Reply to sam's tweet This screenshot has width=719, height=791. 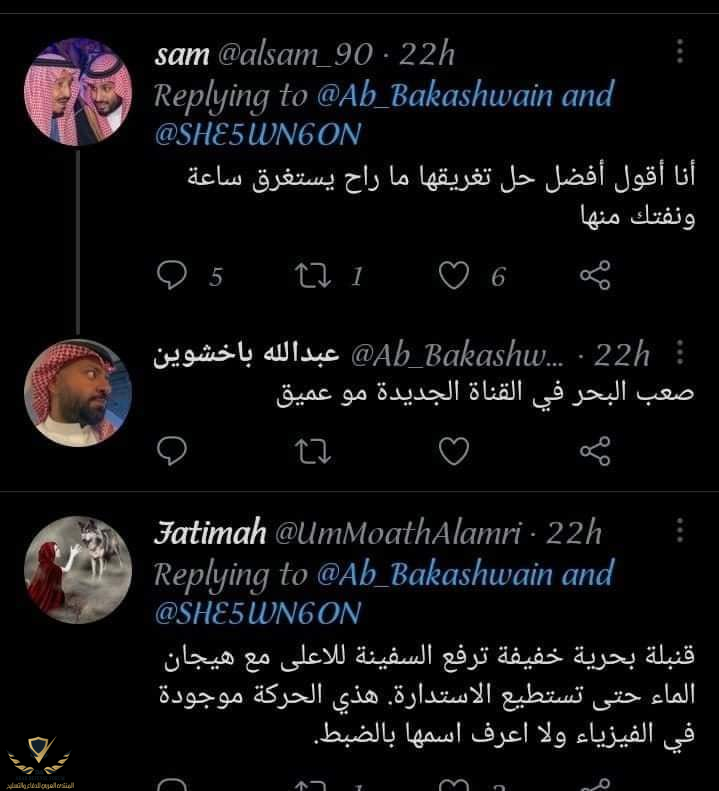(173, 275)
